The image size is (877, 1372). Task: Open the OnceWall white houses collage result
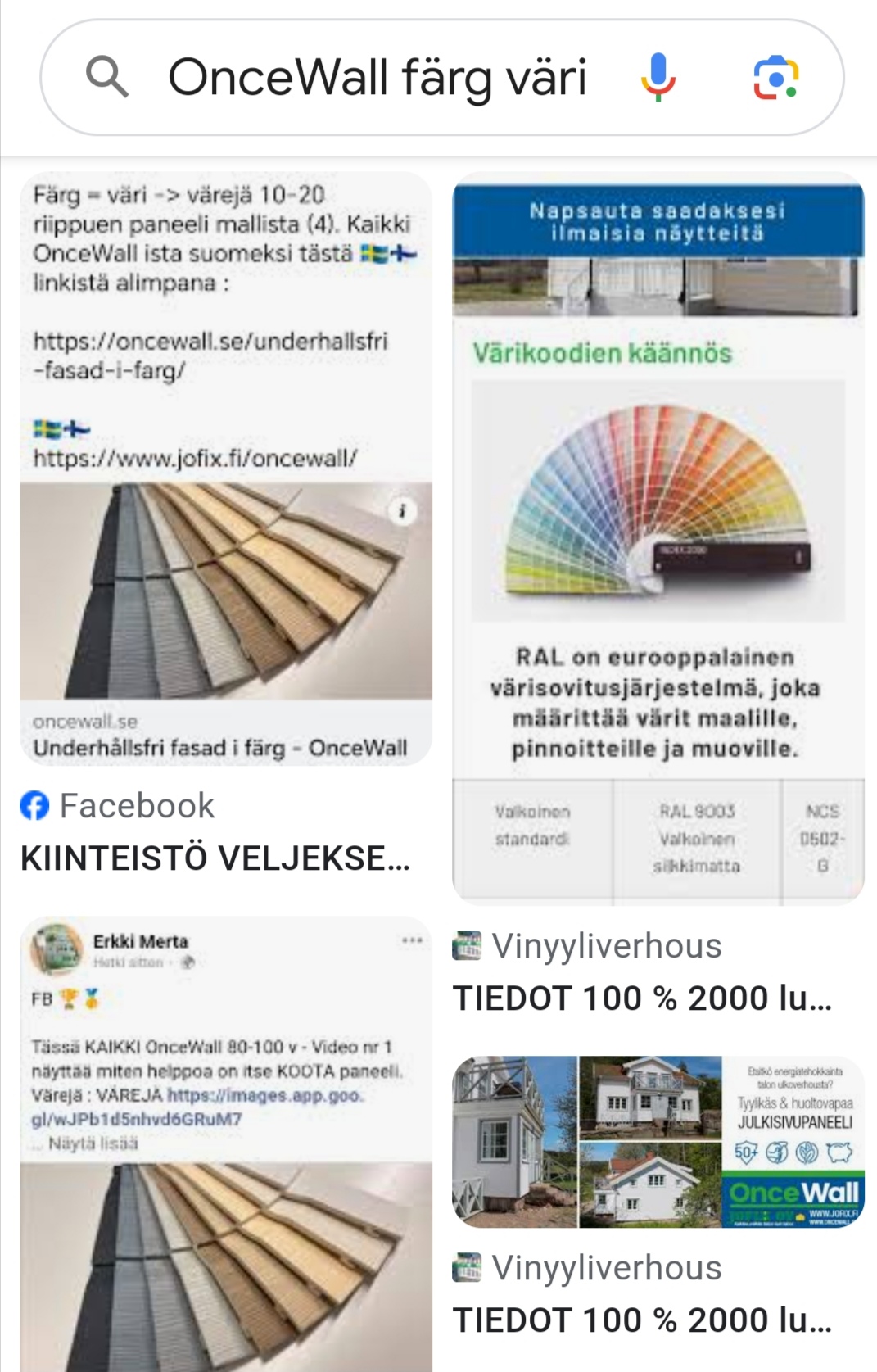(658, 1141)
